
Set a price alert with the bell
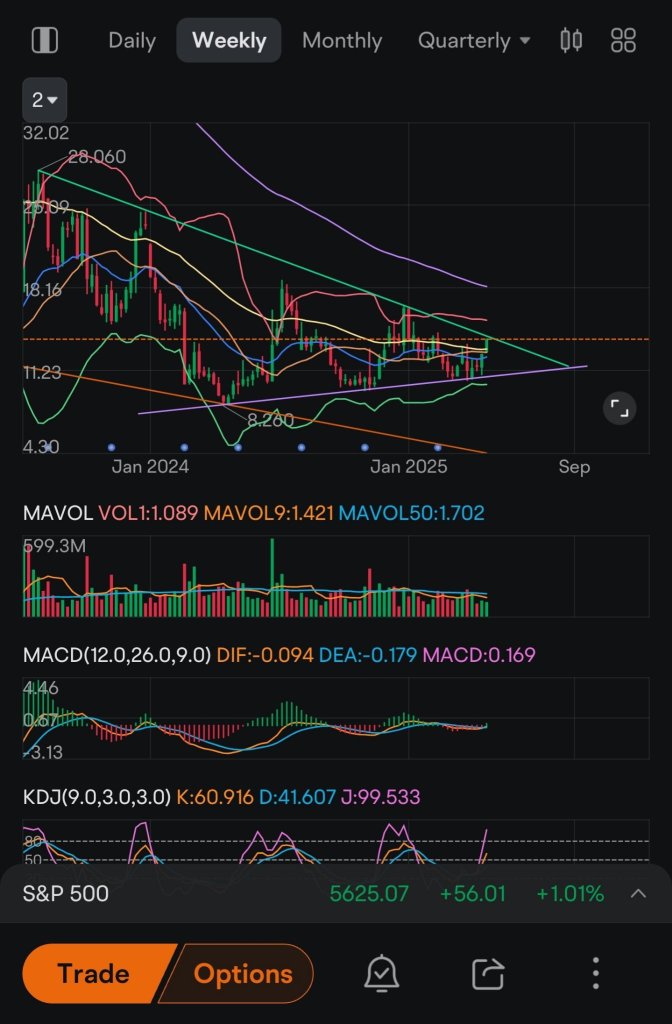pos(381,973)
